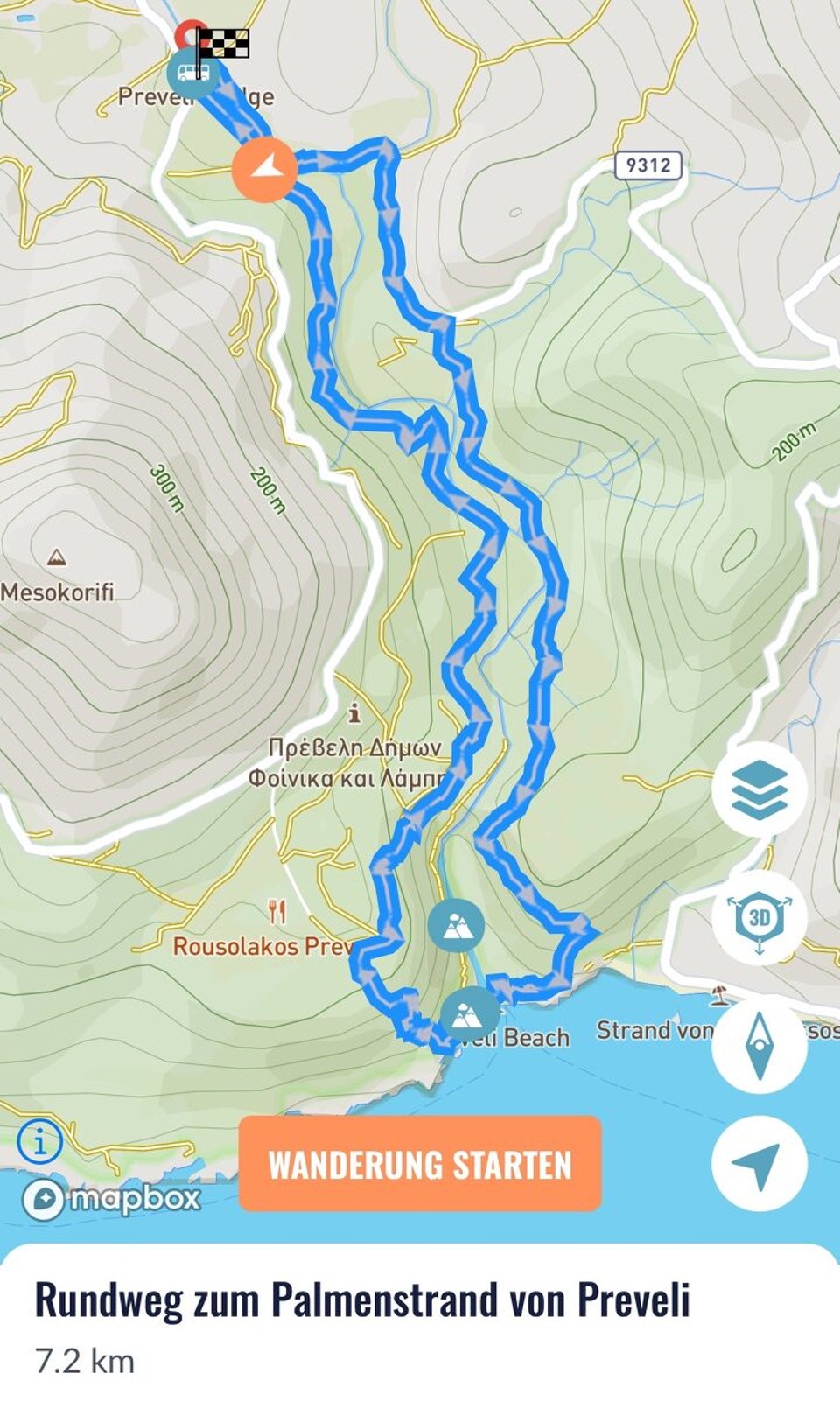Screen dimensions: 840x1402
Task: Select the orange direction arrow waypoint
Action: pos(264,169)
